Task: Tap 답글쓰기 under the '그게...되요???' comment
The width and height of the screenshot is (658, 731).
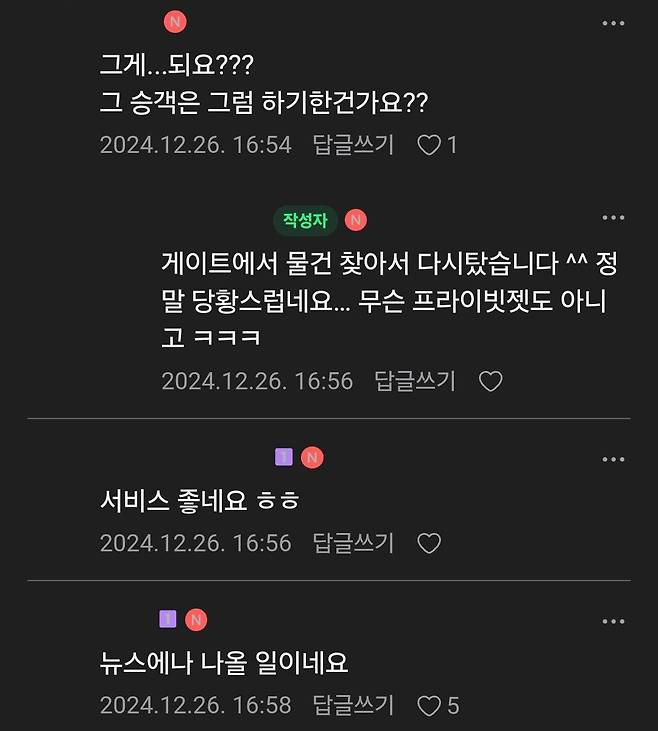Action: pos(353,145)
